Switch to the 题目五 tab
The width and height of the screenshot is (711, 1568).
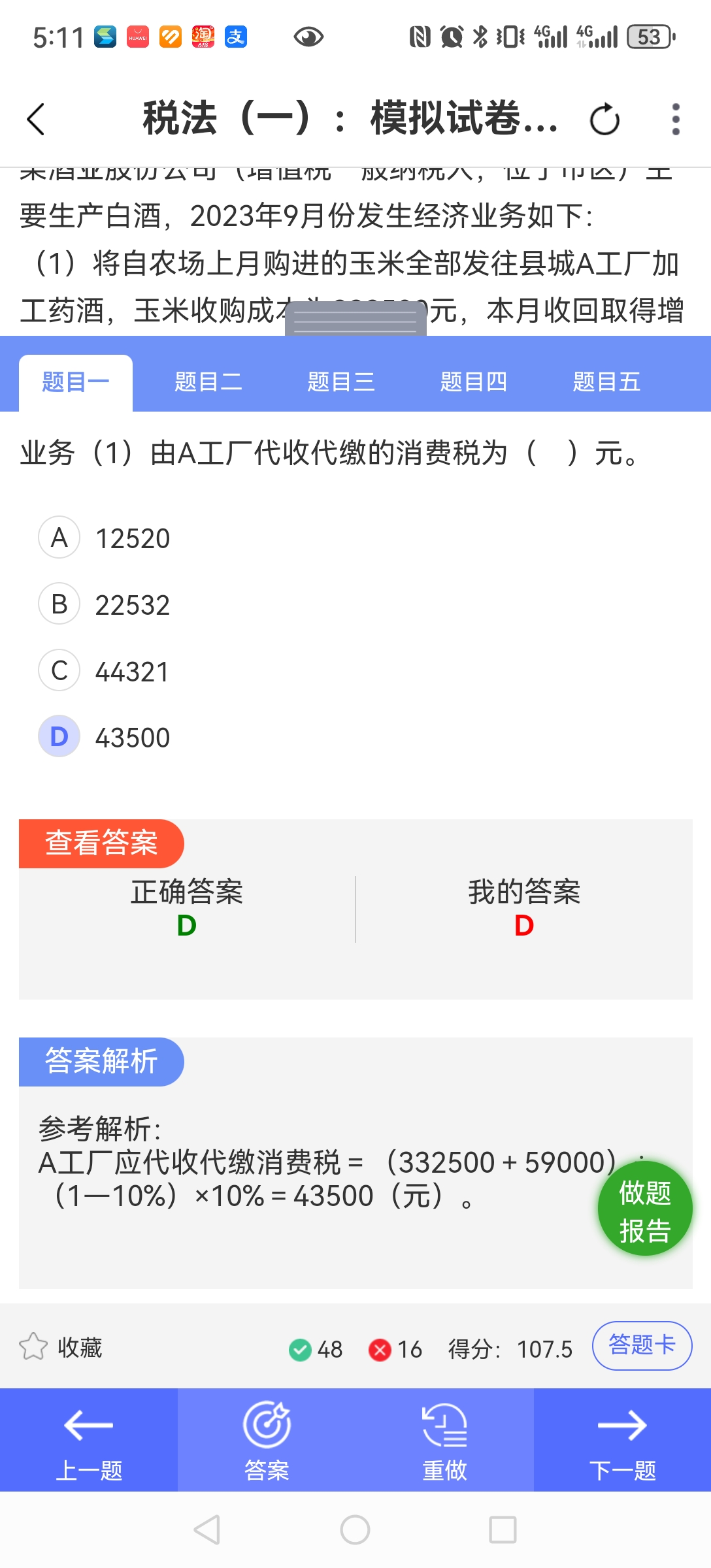tap(606, 382)
